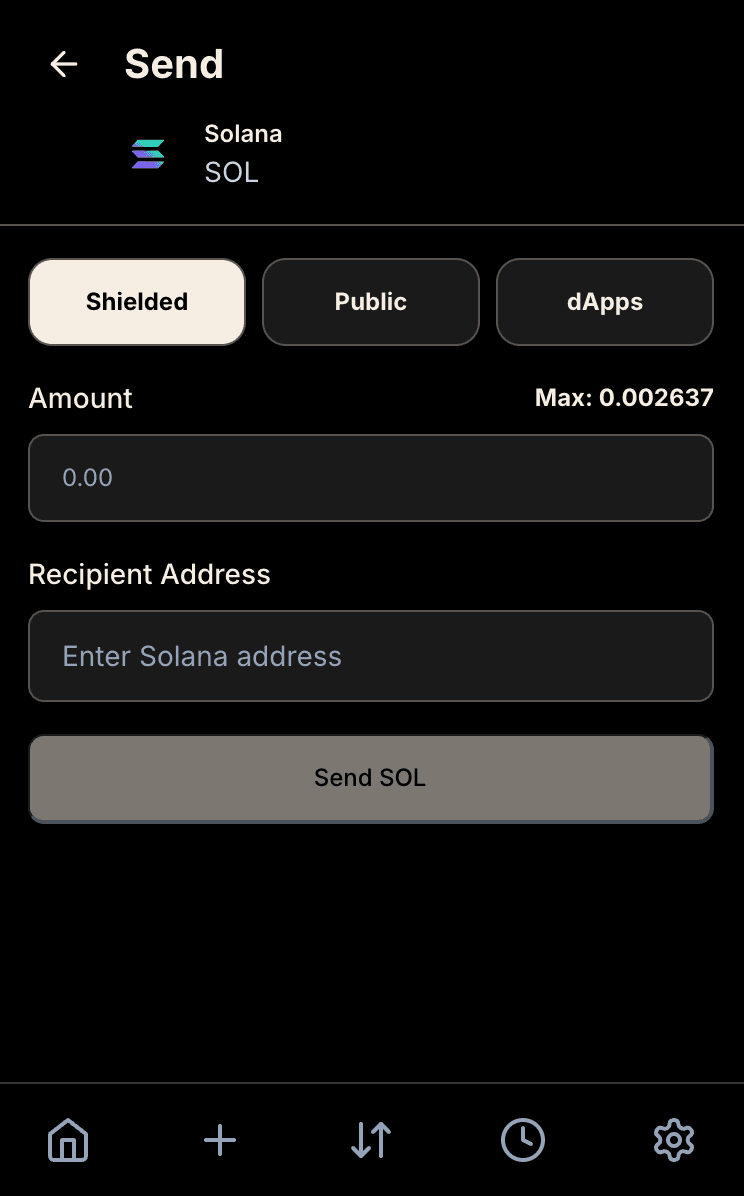
Task: Click the Enter Solana address field
Action: click(x=370, y=656)
